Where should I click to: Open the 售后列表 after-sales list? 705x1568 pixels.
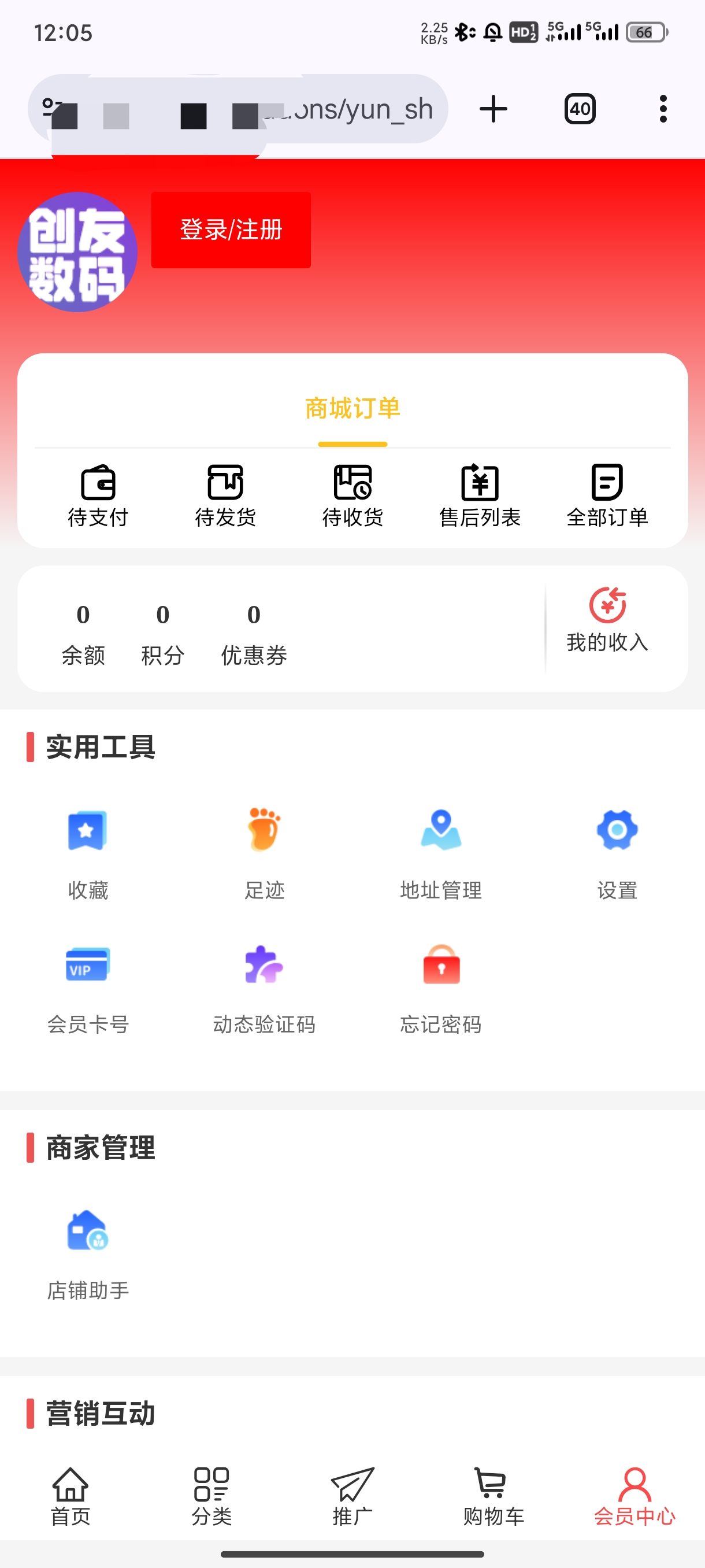coord(480,495)
